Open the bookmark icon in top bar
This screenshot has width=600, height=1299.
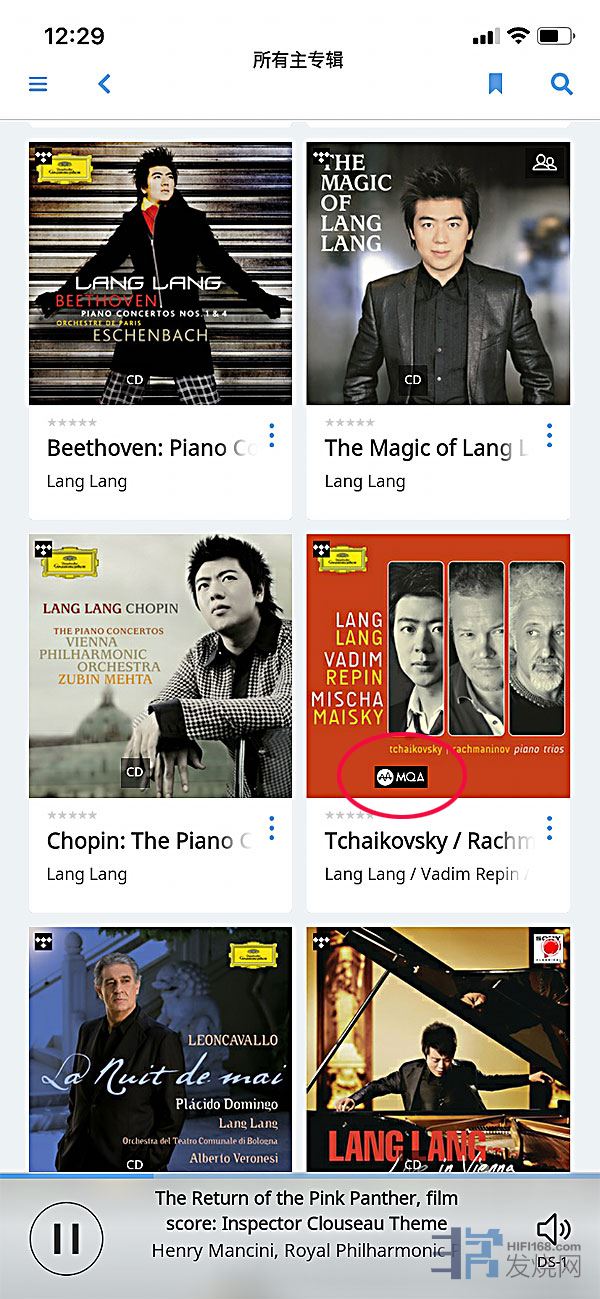[495, 84]
